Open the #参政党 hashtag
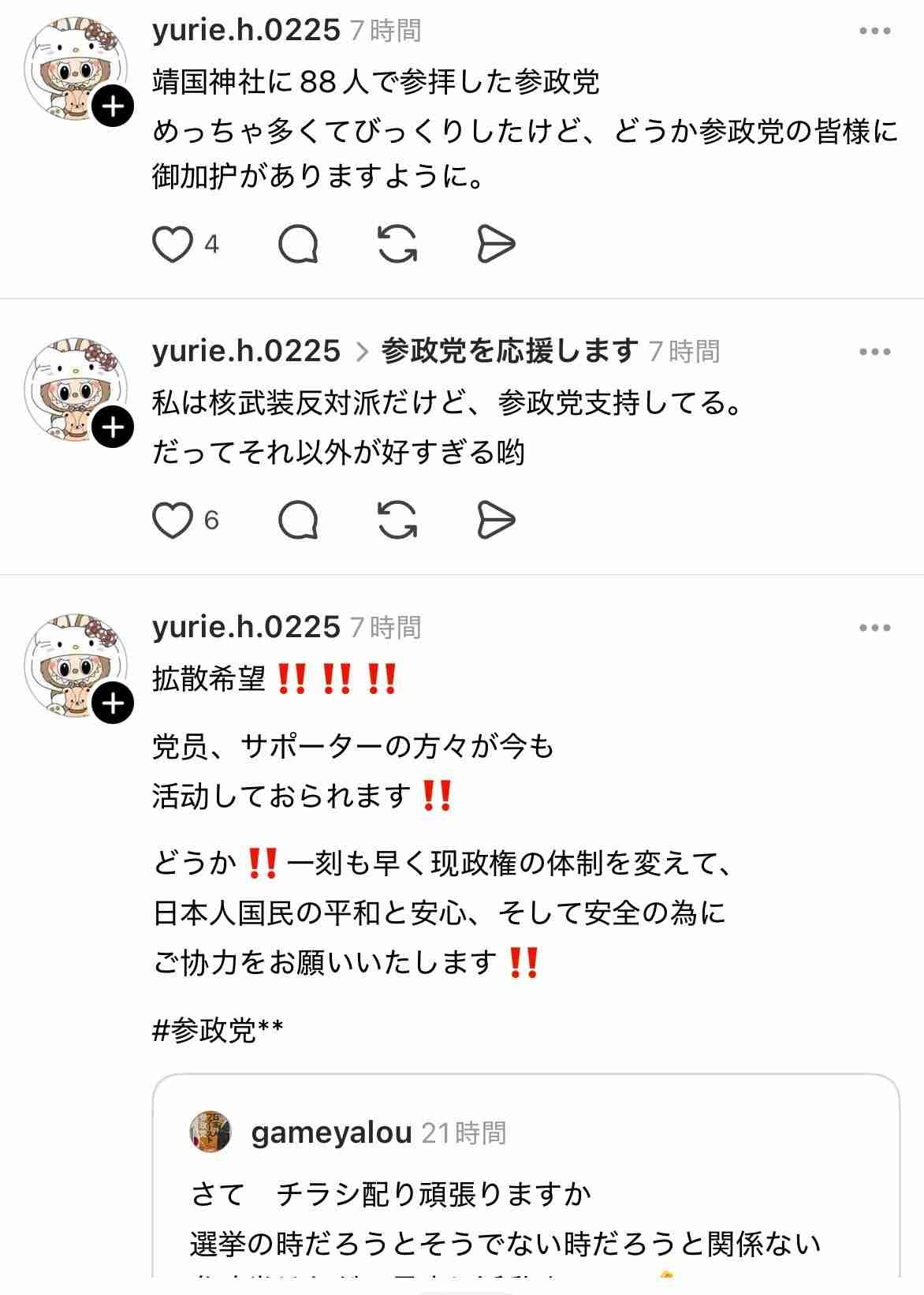The width and height of the screenshot is (924, 1295). point(205,1030)
